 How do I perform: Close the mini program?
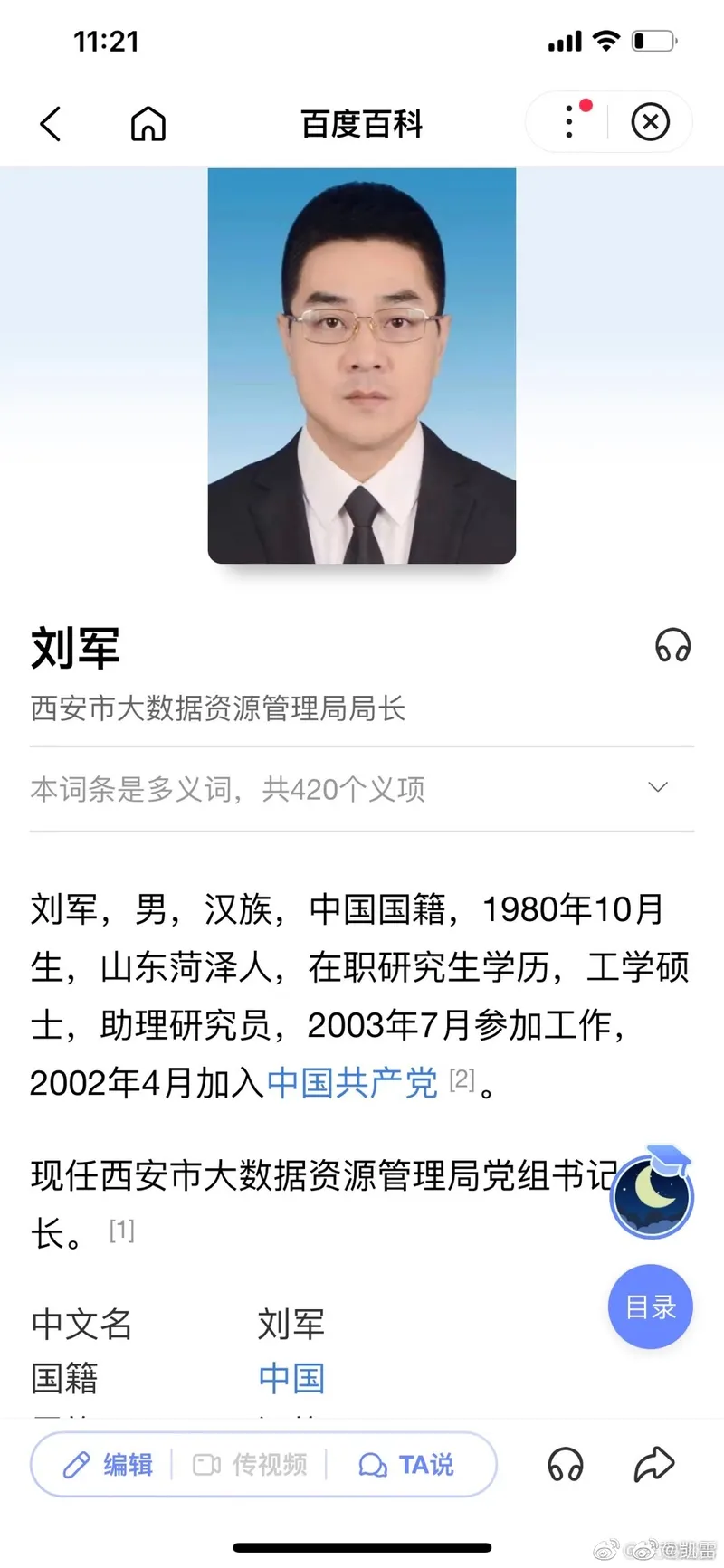pyautogui.click(x=650, y=121)
